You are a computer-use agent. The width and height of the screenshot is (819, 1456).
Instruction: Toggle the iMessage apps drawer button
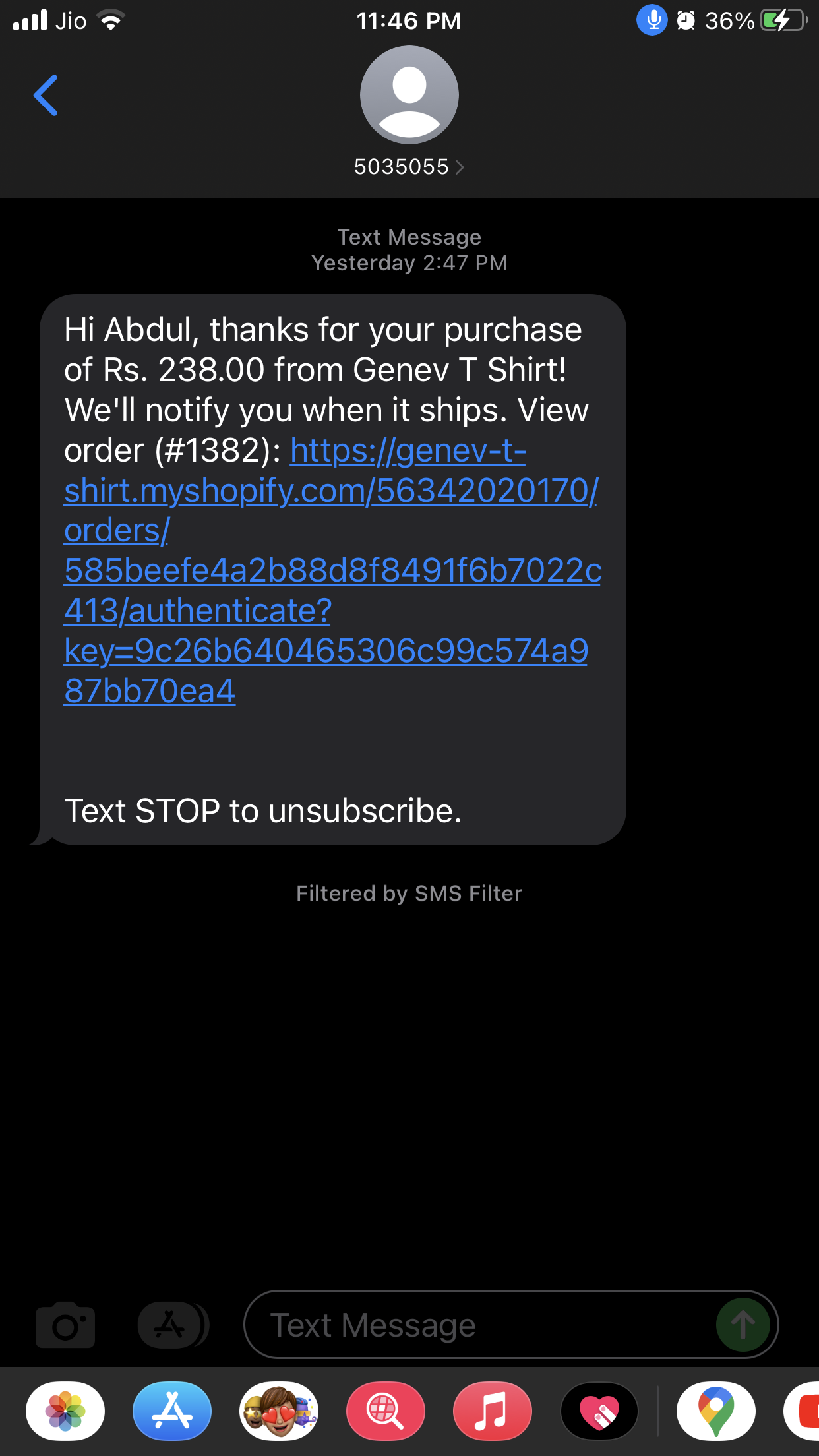point(171,1325)
